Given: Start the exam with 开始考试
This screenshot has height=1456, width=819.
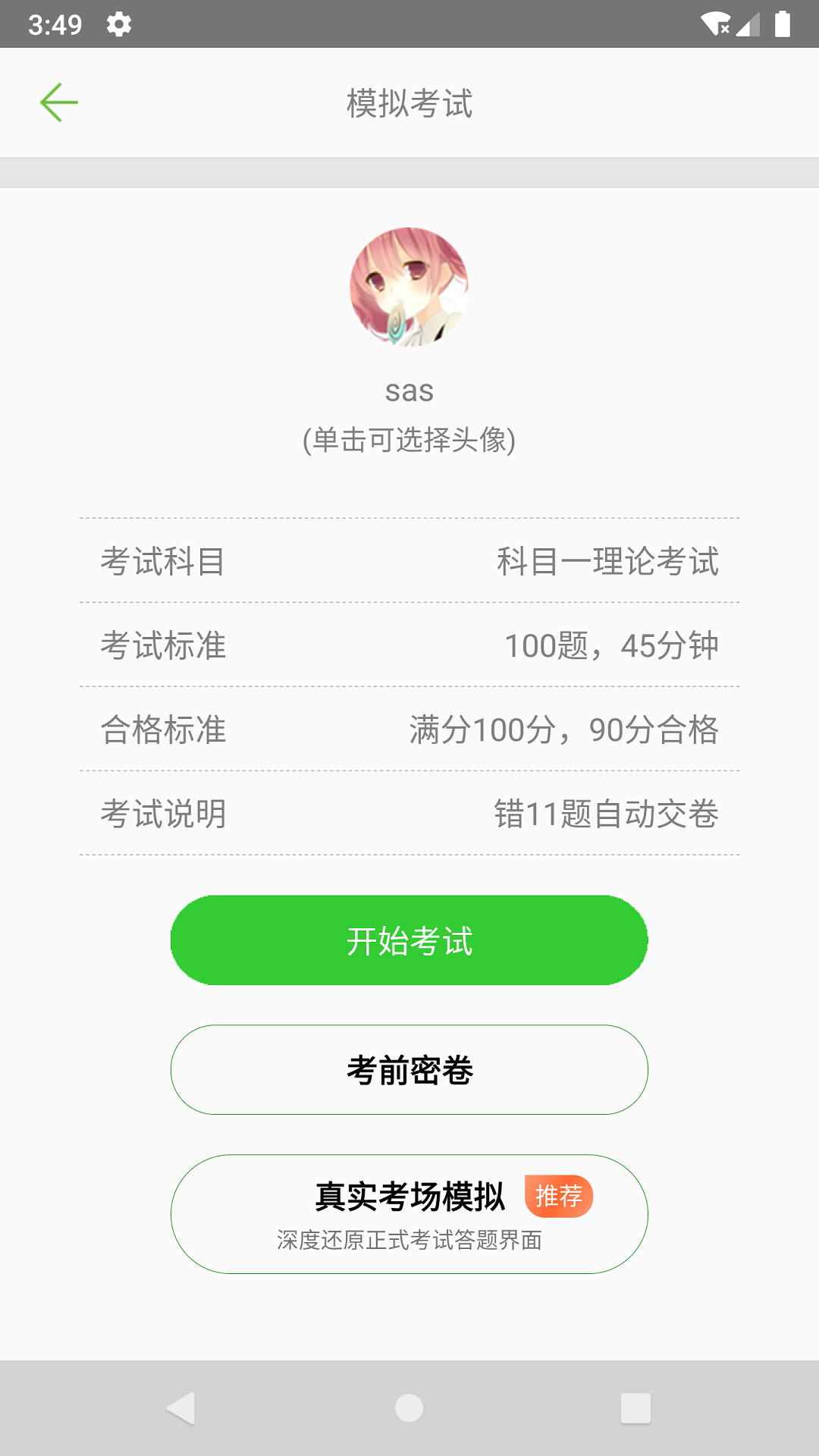Looking at the screenshot, I should (409, 940).
